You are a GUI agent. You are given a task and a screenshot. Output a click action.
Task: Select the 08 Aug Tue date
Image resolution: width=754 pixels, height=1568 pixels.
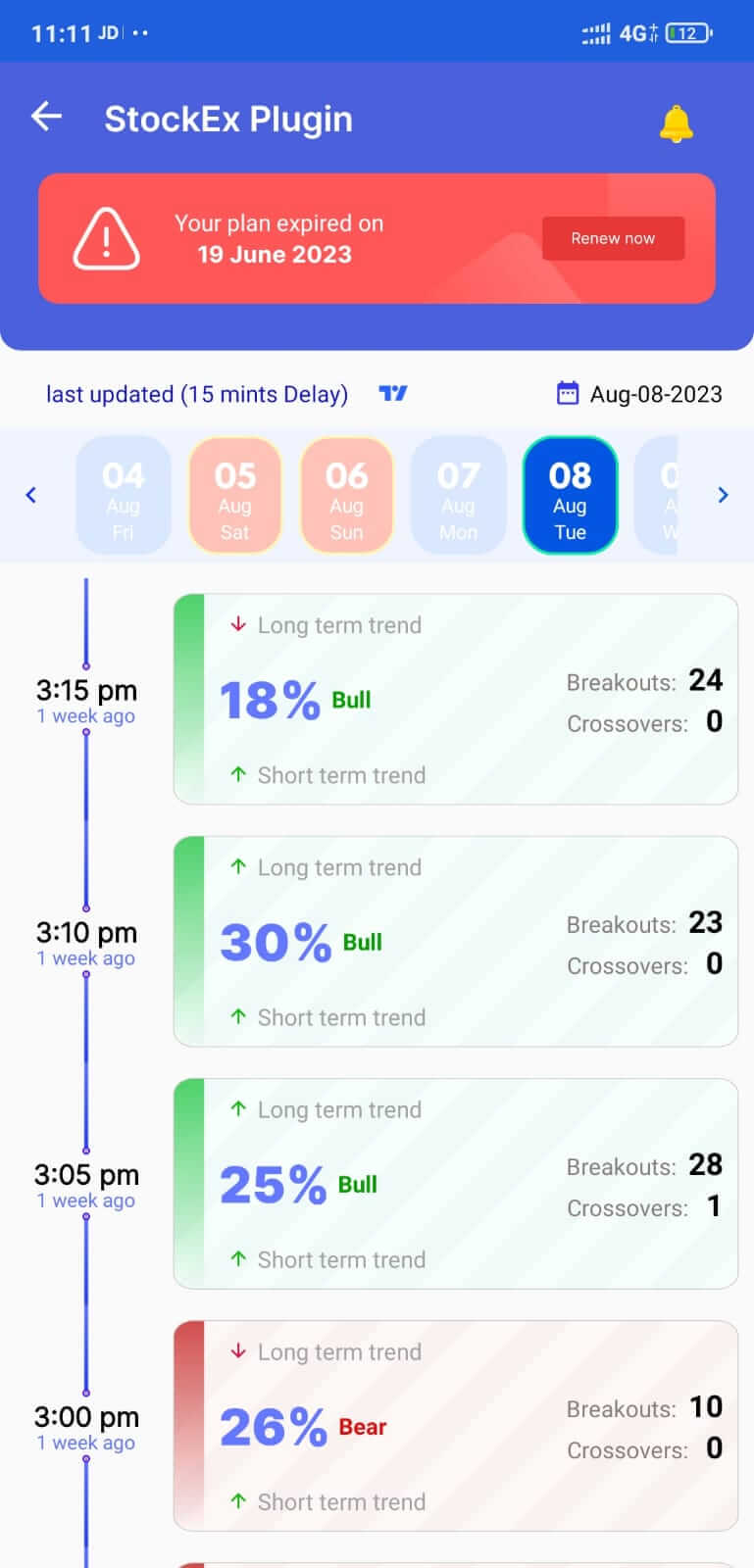[x=570, y=496]
